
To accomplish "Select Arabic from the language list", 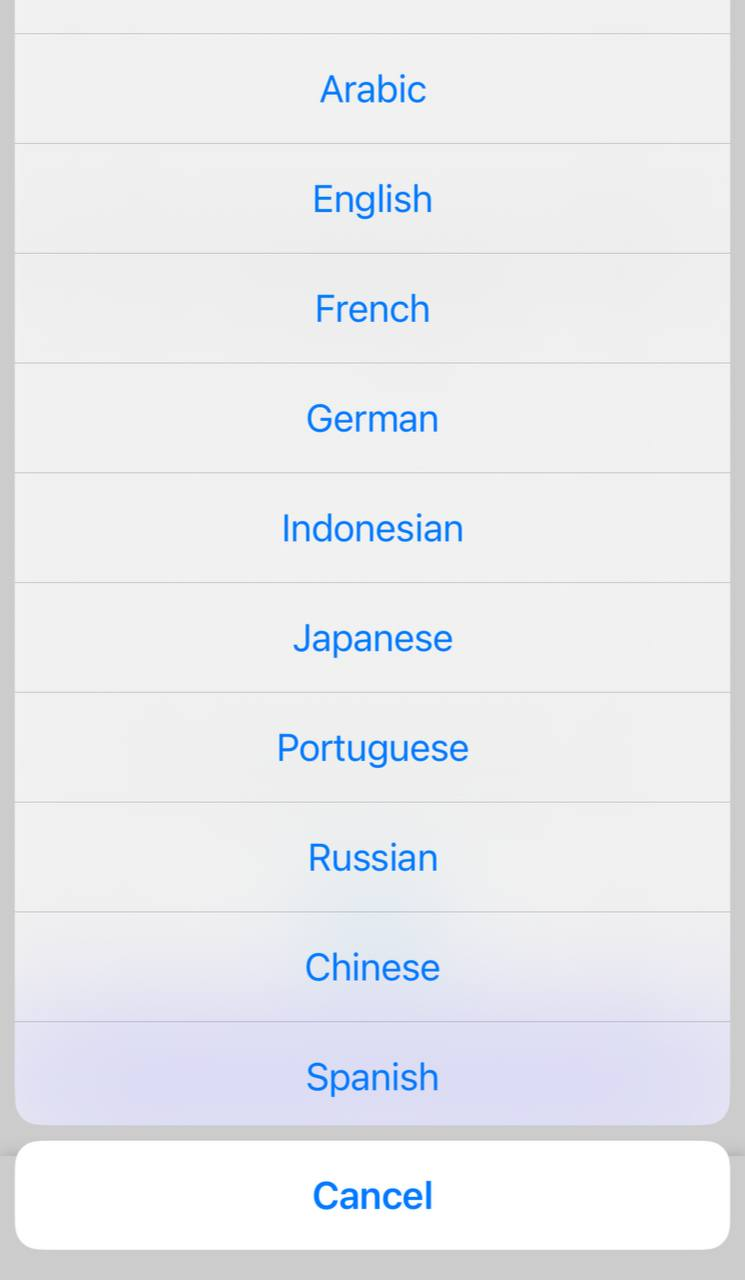I will [x=372, y=89].
